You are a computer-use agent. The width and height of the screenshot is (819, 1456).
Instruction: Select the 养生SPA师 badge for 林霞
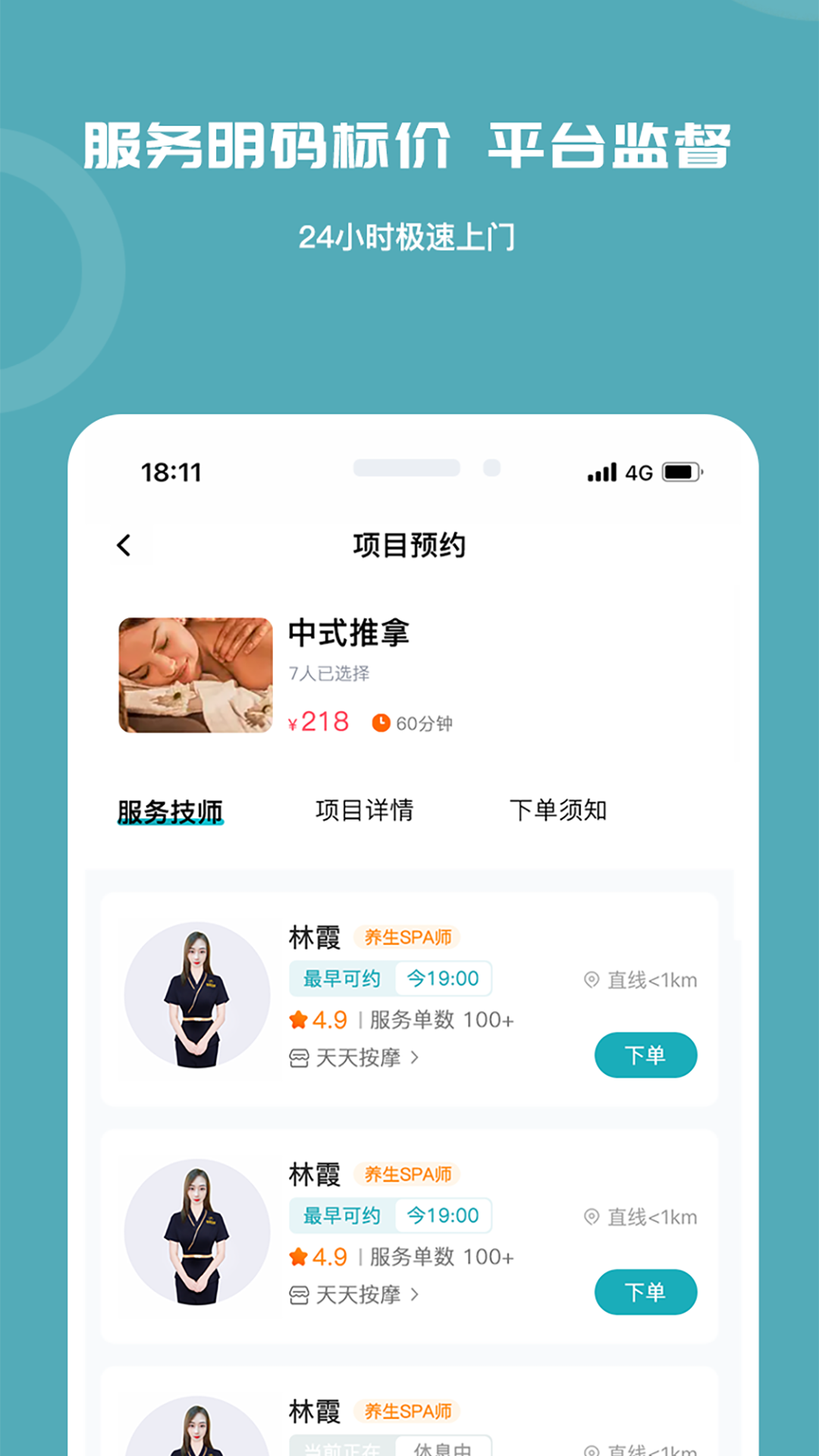coord(407,937)
